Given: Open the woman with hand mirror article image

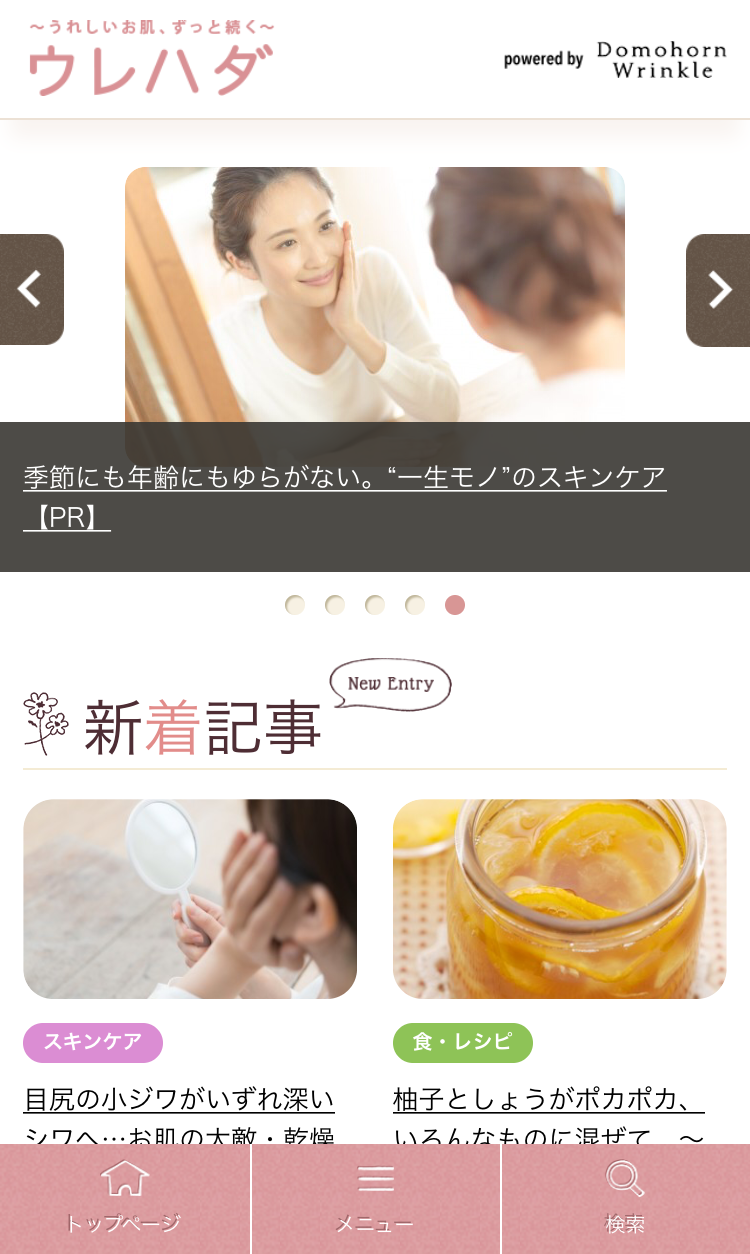Looking at the screenshot, I should 190,899.
